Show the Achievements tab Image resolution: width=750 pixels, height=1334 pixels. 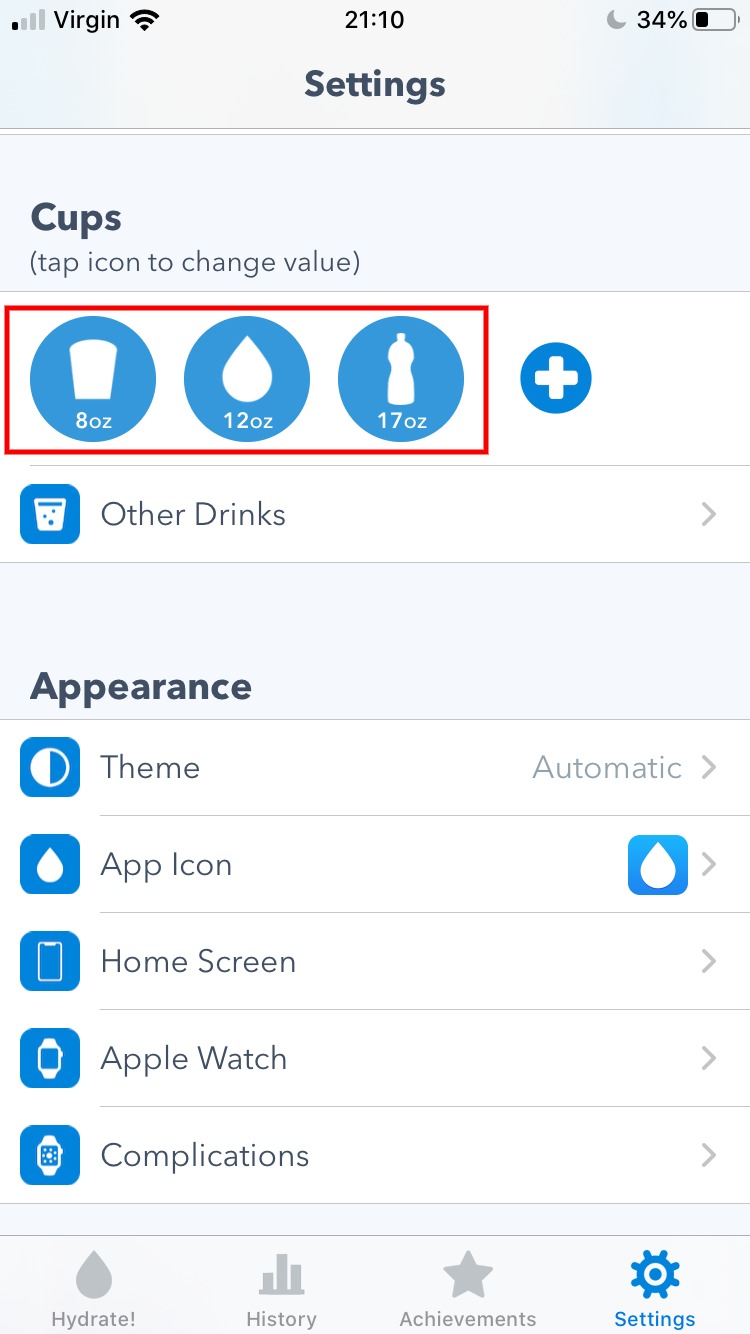click(x=468, y=1290)
